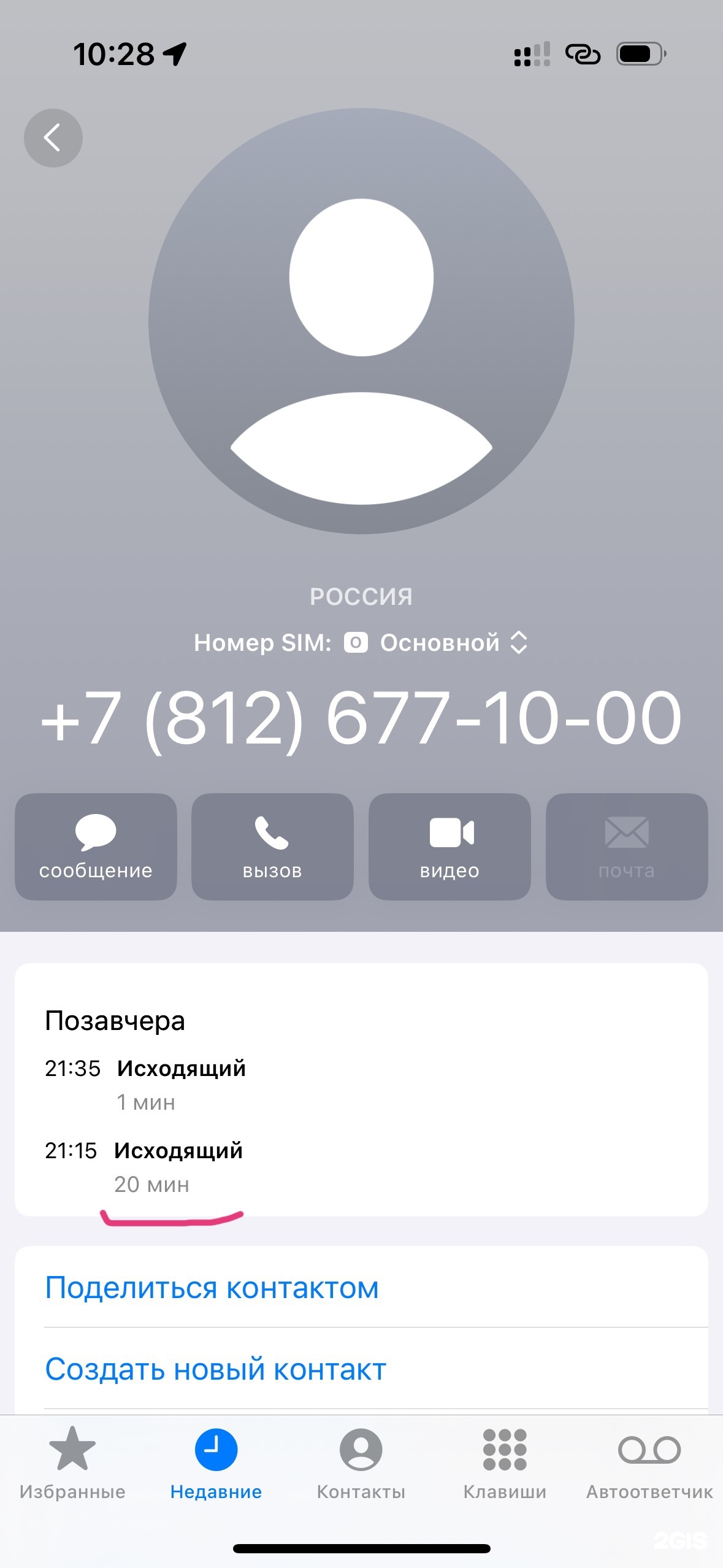Image resolution: width=723 pixels, height=1568 pixels.
Task: Send a message via сообщение button
Action: point(96,847)
